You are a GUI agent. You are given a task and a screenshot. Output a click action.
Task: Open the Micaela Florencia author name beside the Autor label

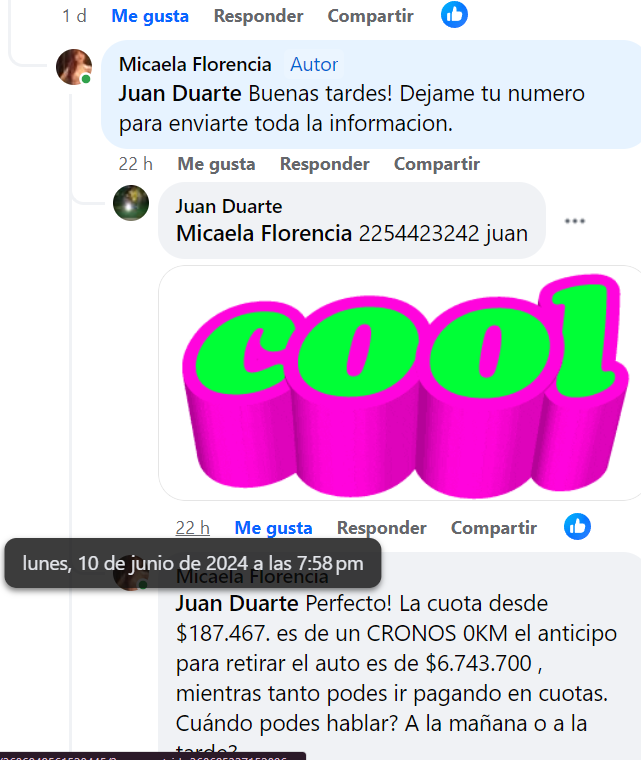[x=195, y=64]
